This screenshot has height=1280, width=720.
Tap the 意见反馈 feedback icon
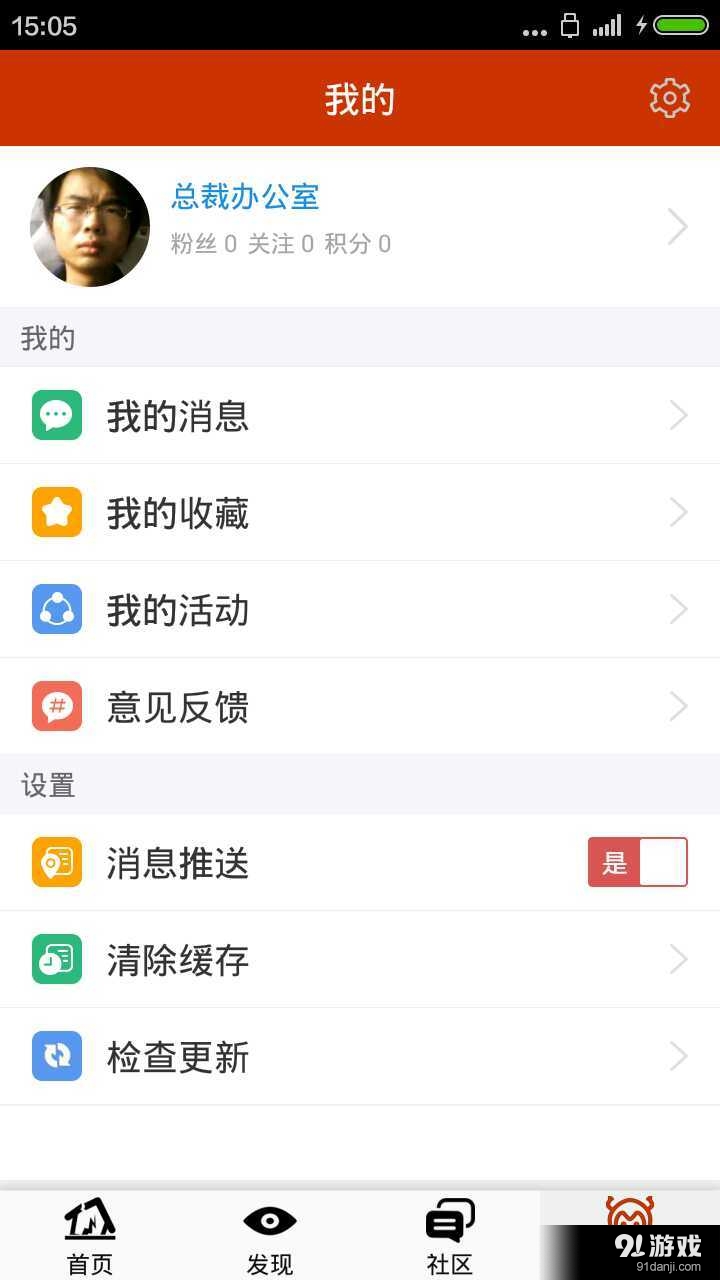click(x=57, y=706)
